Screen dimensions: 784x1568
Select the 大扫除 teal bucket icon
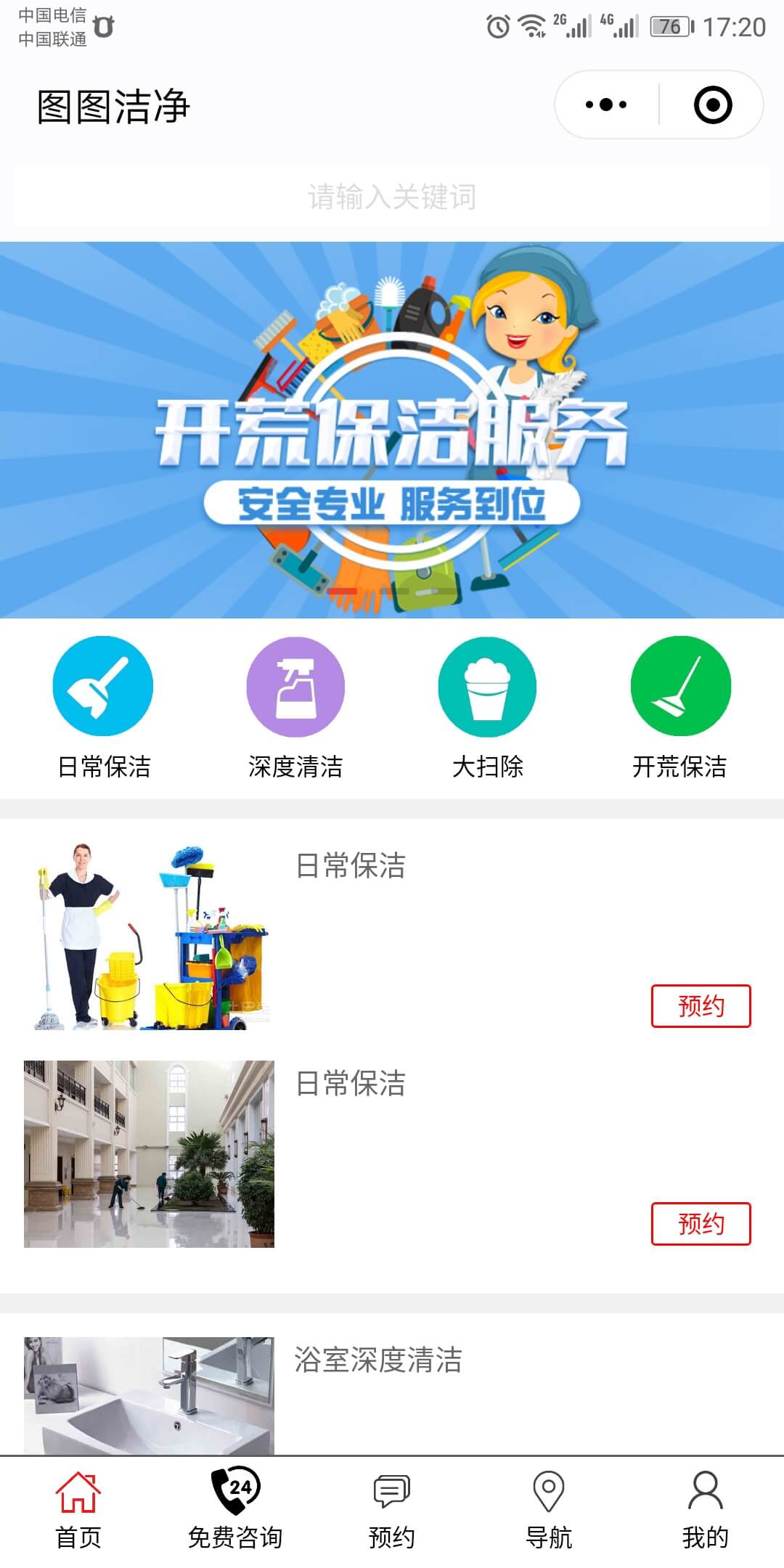pos(487,687)
